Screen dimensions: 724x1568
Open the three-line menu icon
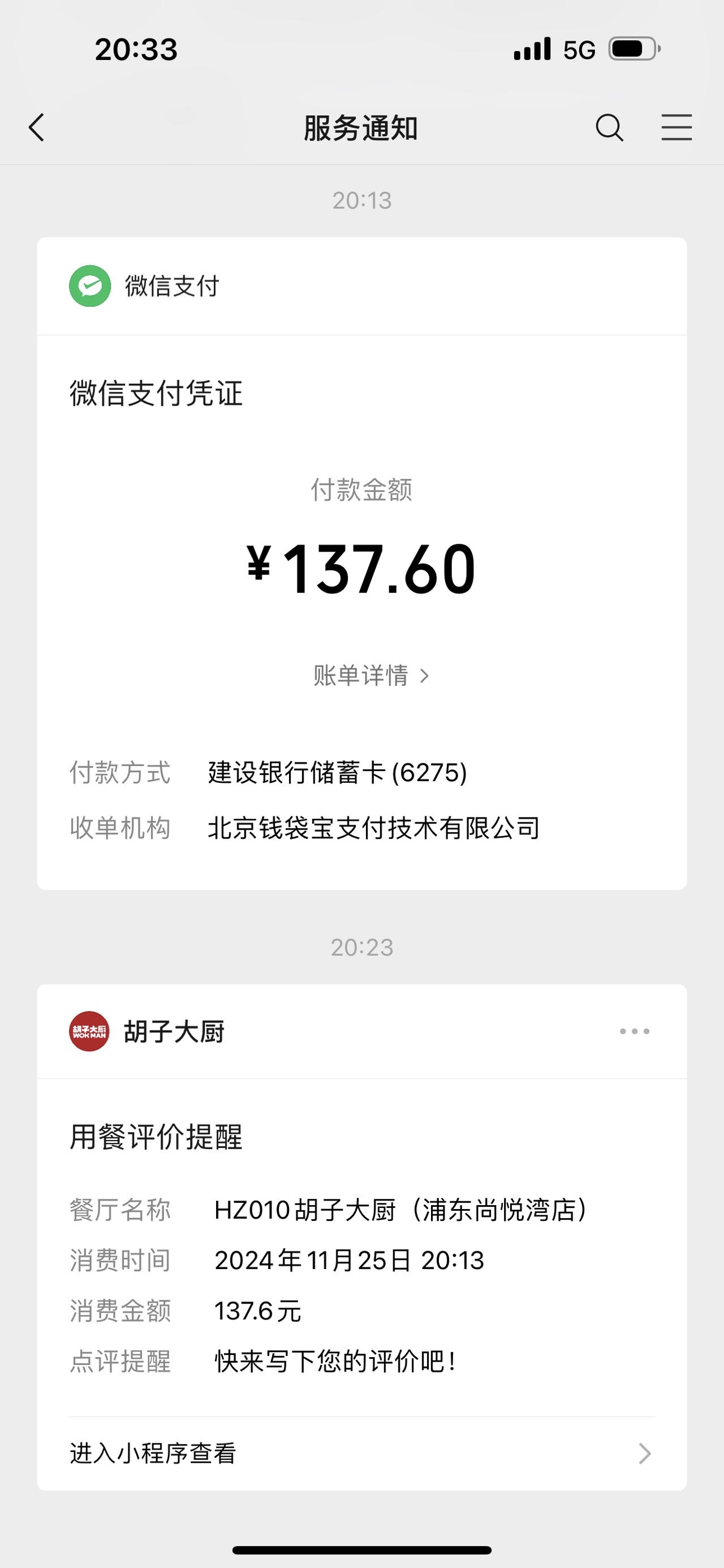click(676, 128)
